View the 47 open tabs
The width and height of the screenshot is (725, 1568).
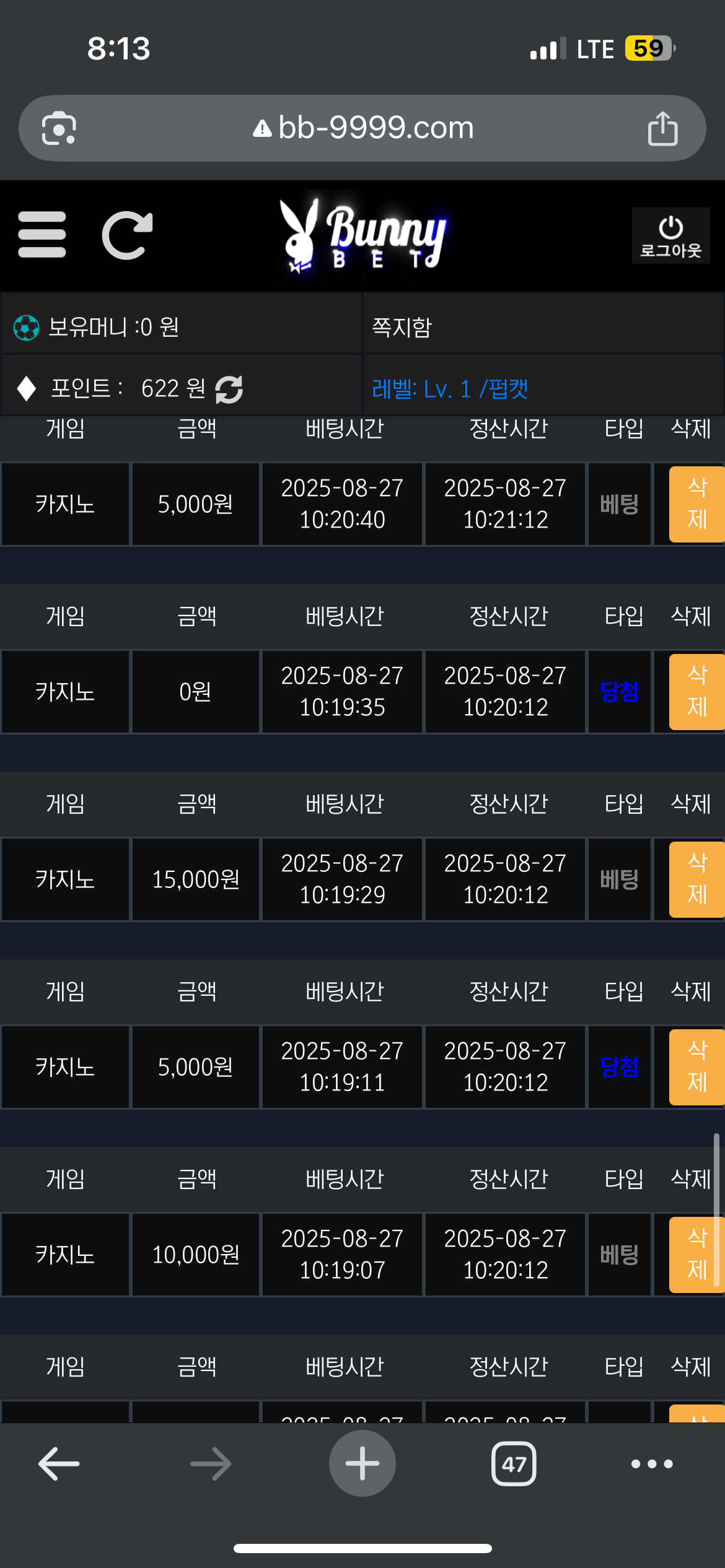pos(514,1464)
